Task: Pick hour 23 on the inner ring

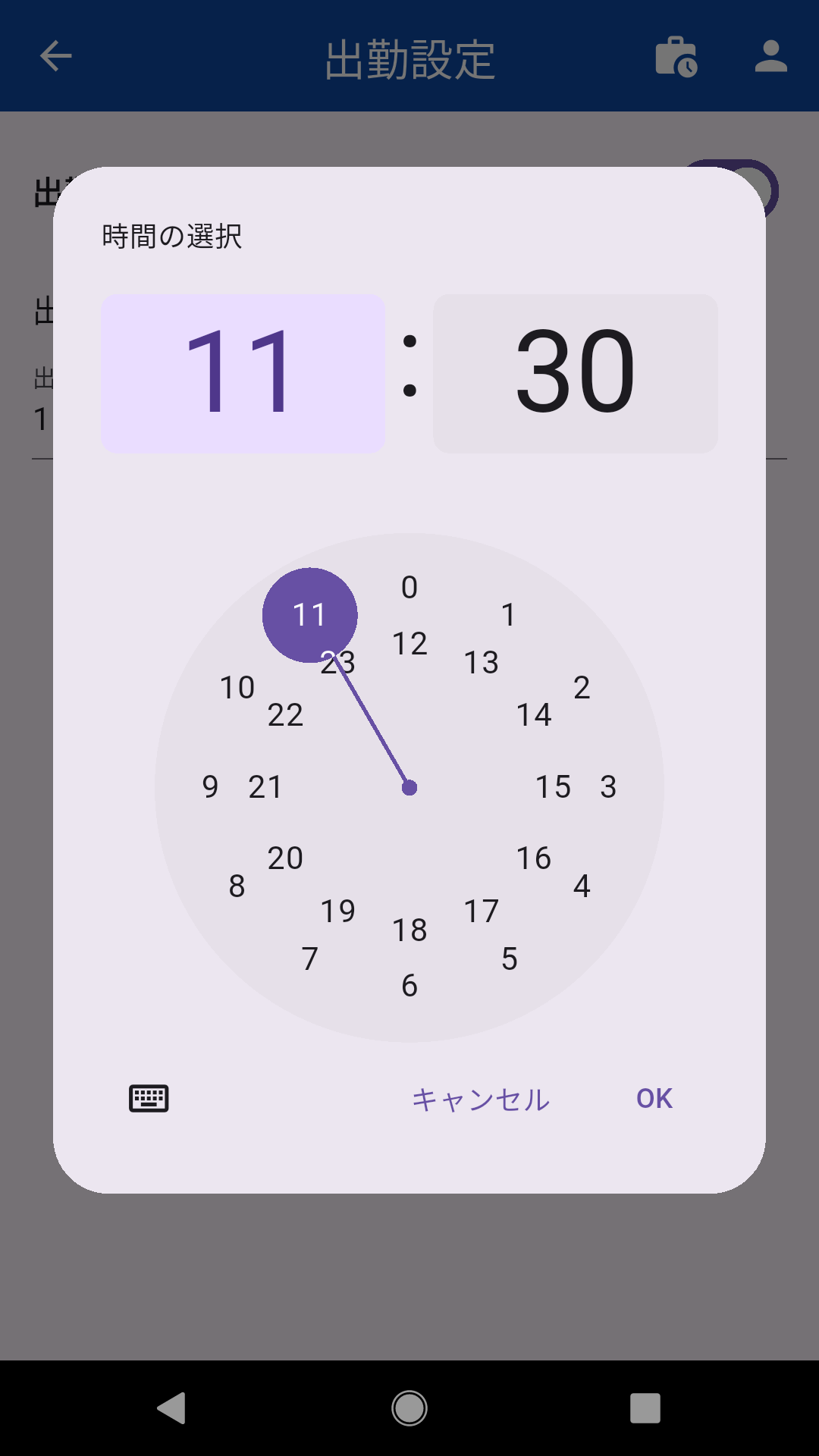Action: point(337,664)
